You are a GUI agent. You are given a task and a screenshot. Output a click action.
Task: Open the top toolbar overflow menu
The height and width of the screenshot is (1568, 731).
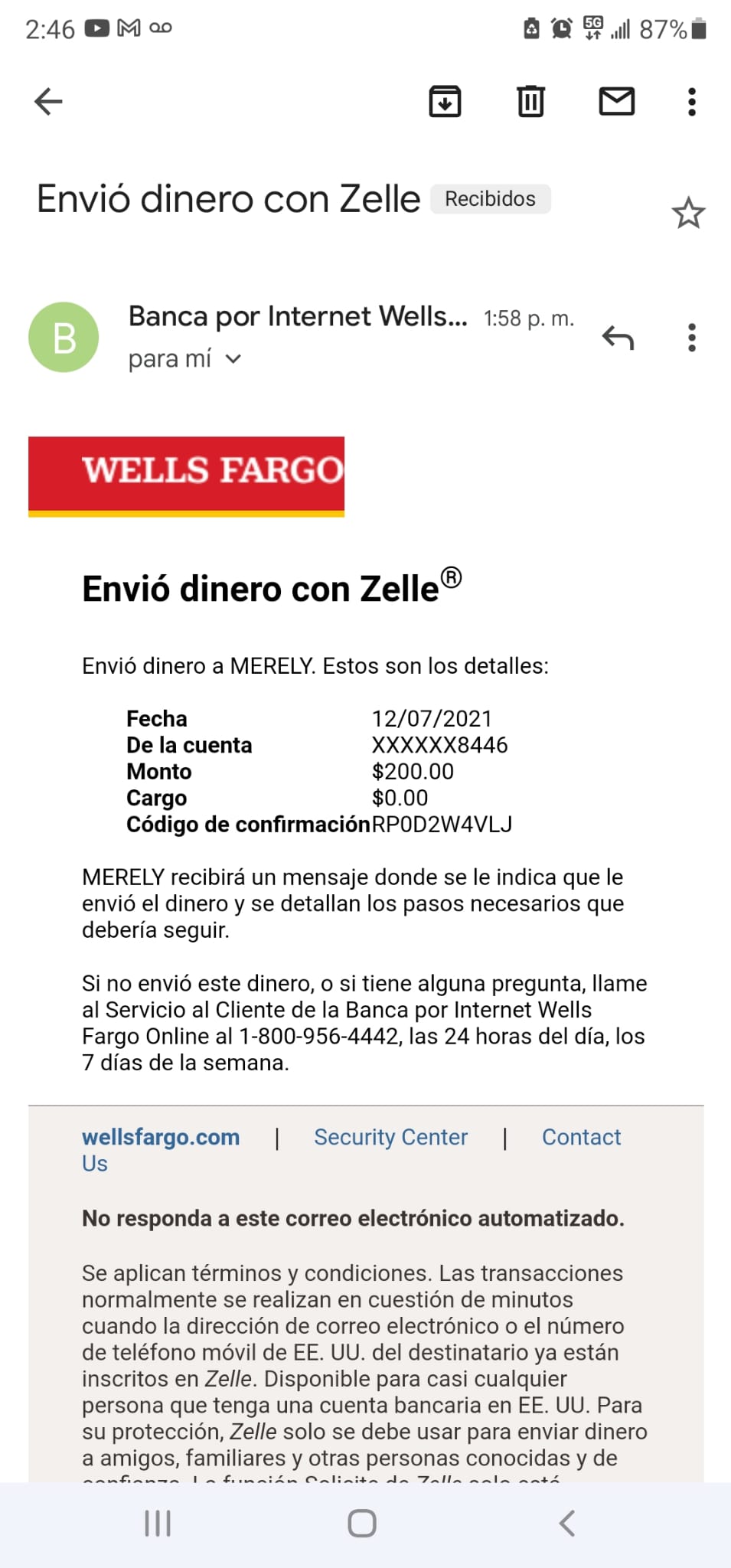pyautogui.click(x=692, y=101)
